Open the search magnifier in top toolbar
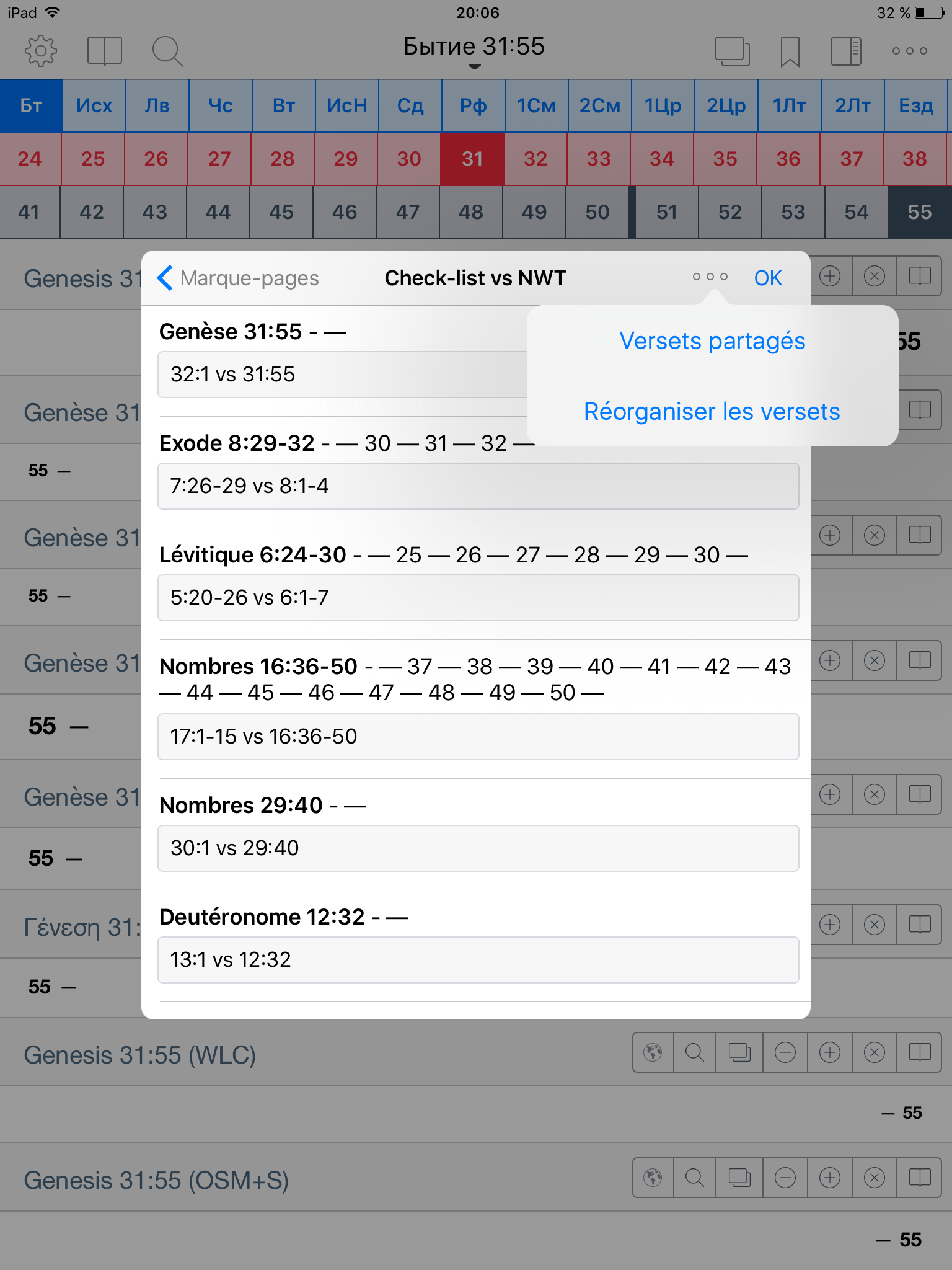 point(167,51)
